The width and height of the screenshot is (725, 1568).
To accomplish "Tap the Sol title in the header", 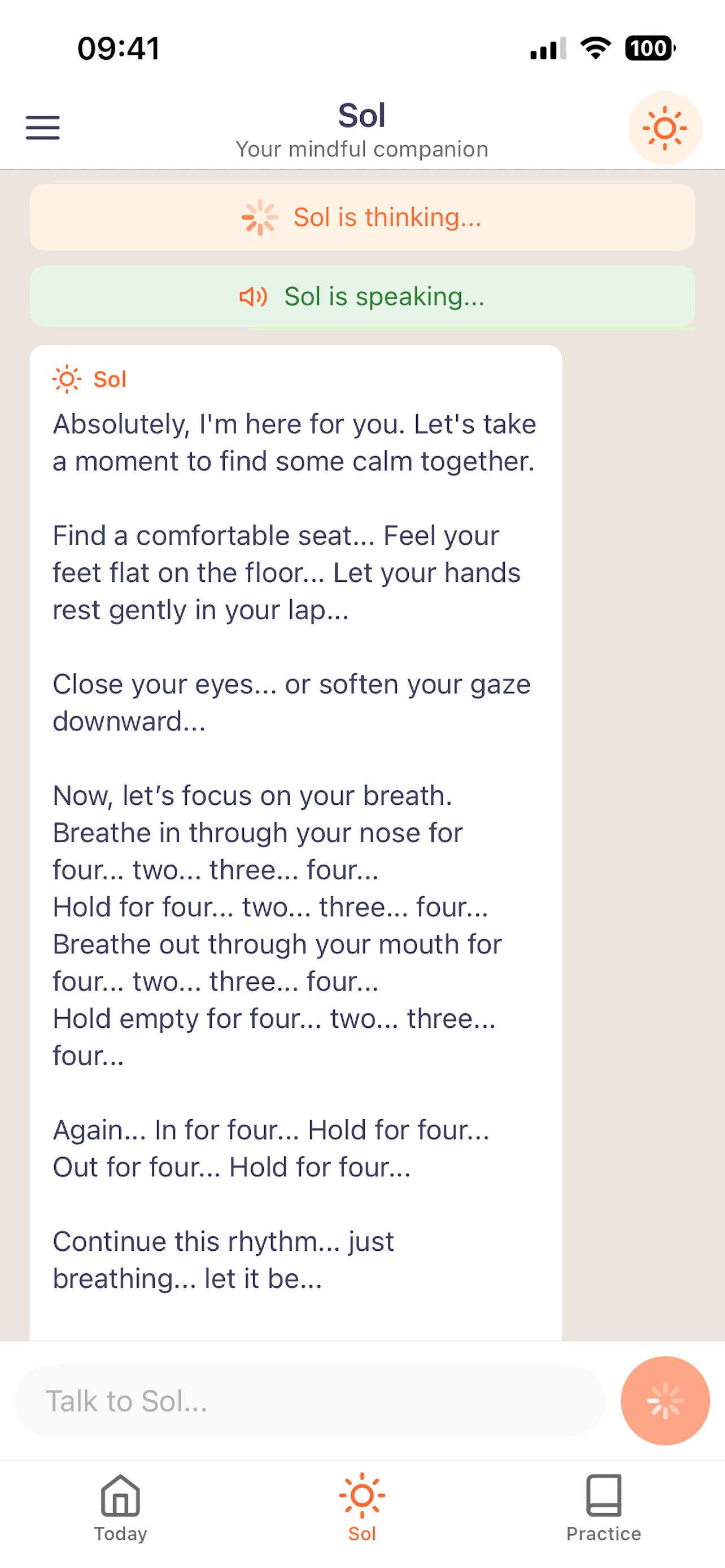I will [x=361, y=115].
